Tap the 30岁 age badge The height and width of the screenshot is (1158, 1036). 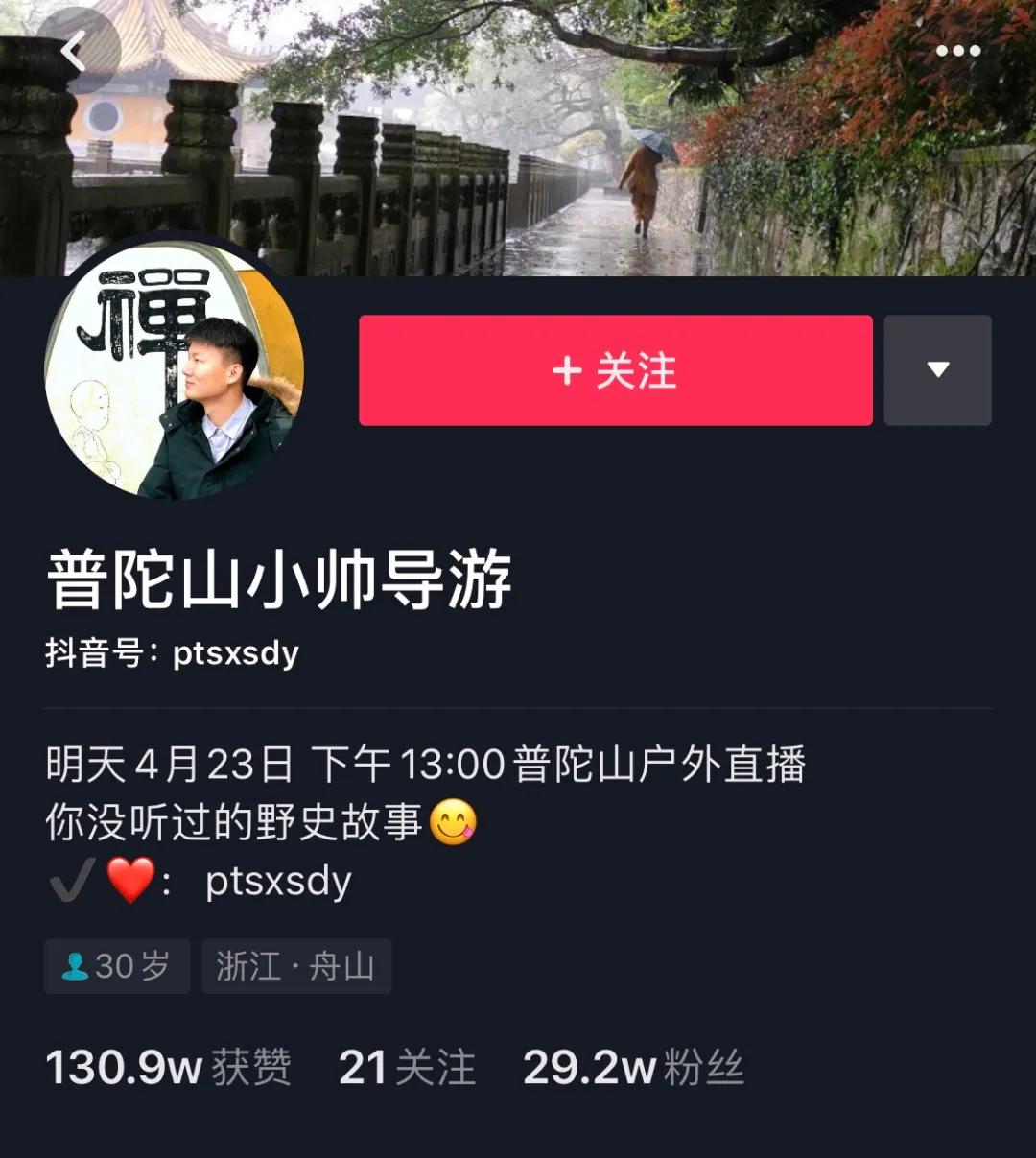117,966
